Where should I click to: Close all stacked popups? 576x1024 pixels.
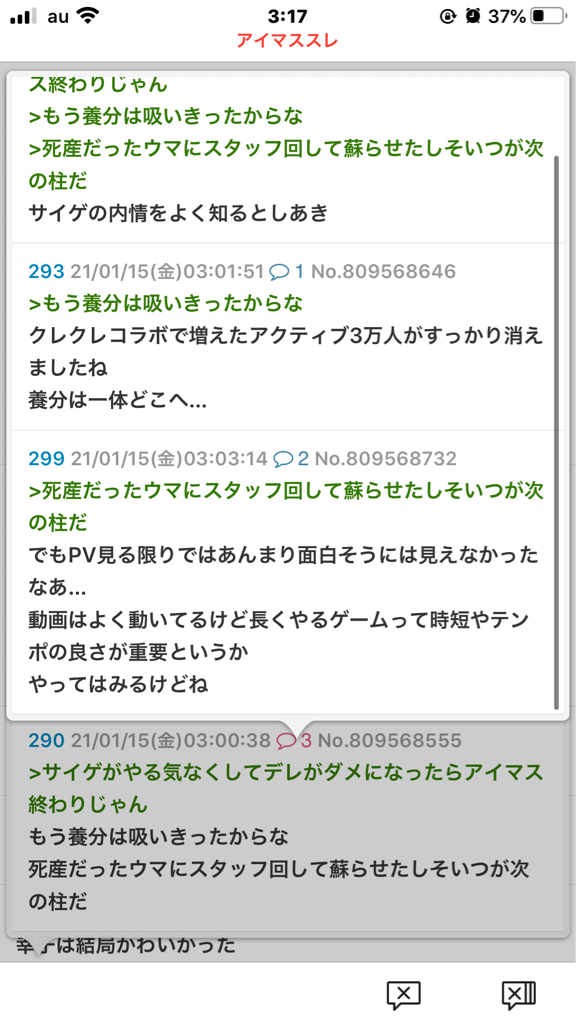coord(519,995)
